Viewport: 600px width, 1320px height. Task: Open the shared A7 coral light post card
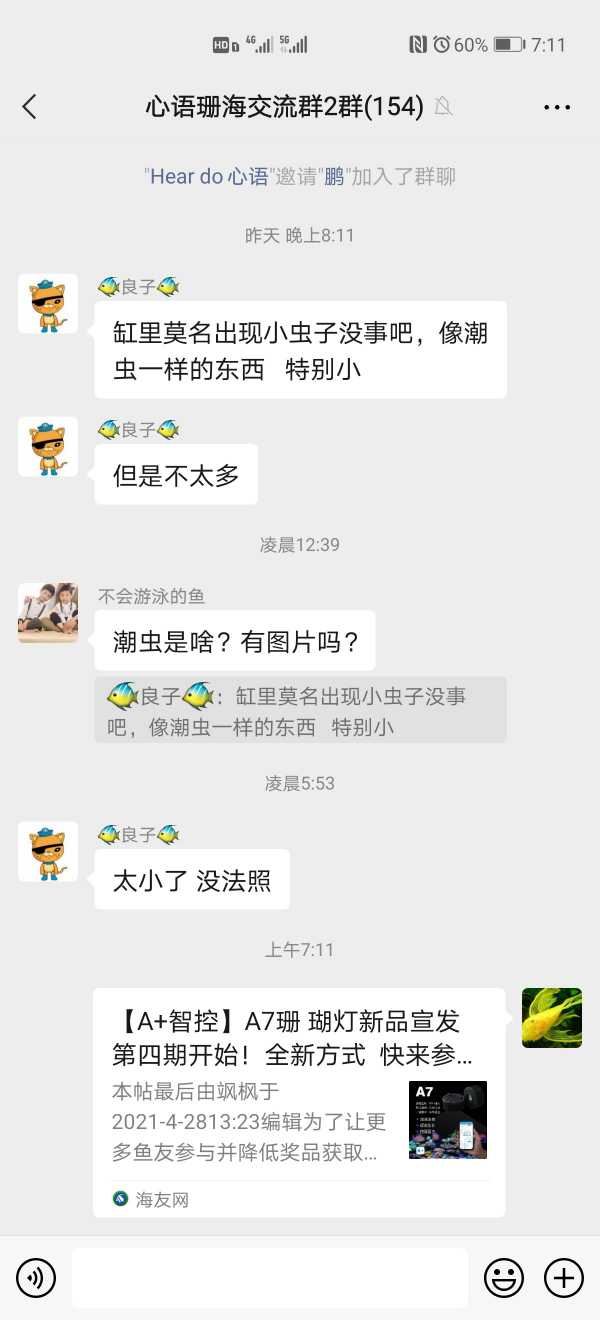(x=299, y=1100)
